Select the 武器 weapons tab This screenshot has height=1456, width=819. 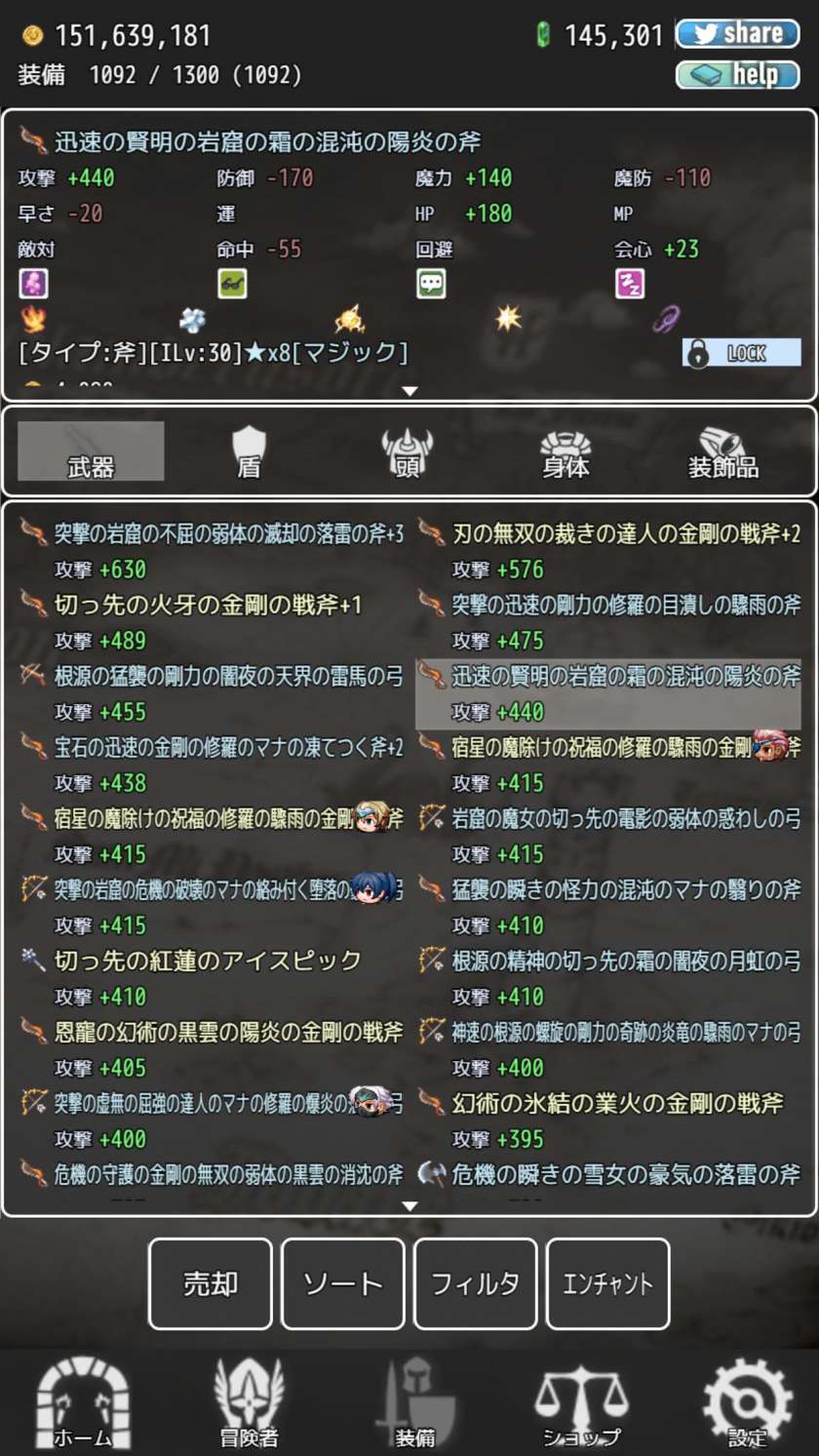(91, 452)
